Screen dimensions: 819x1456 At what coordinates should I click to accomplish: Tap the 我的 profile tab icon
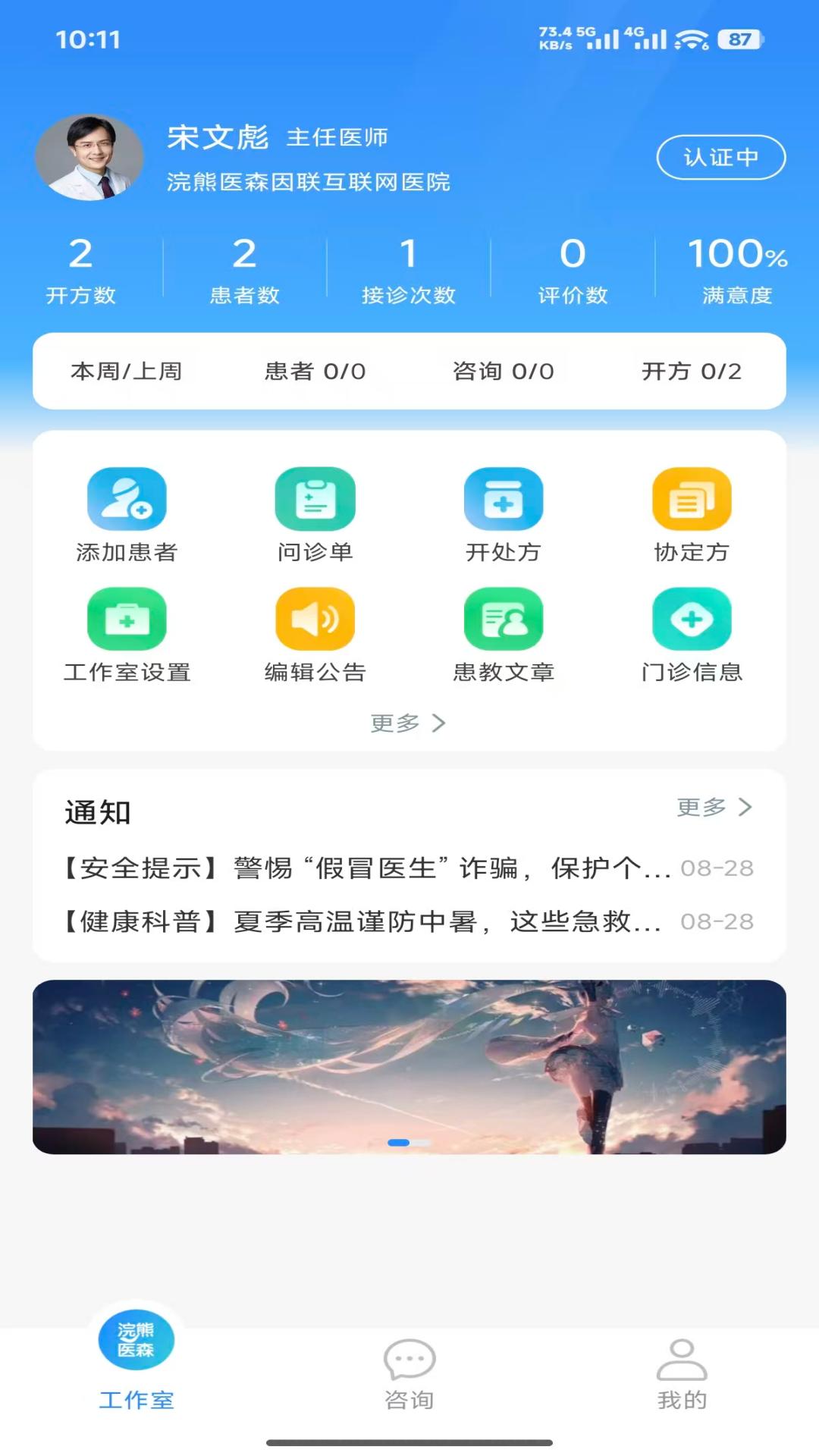(x=680, y=1361)
